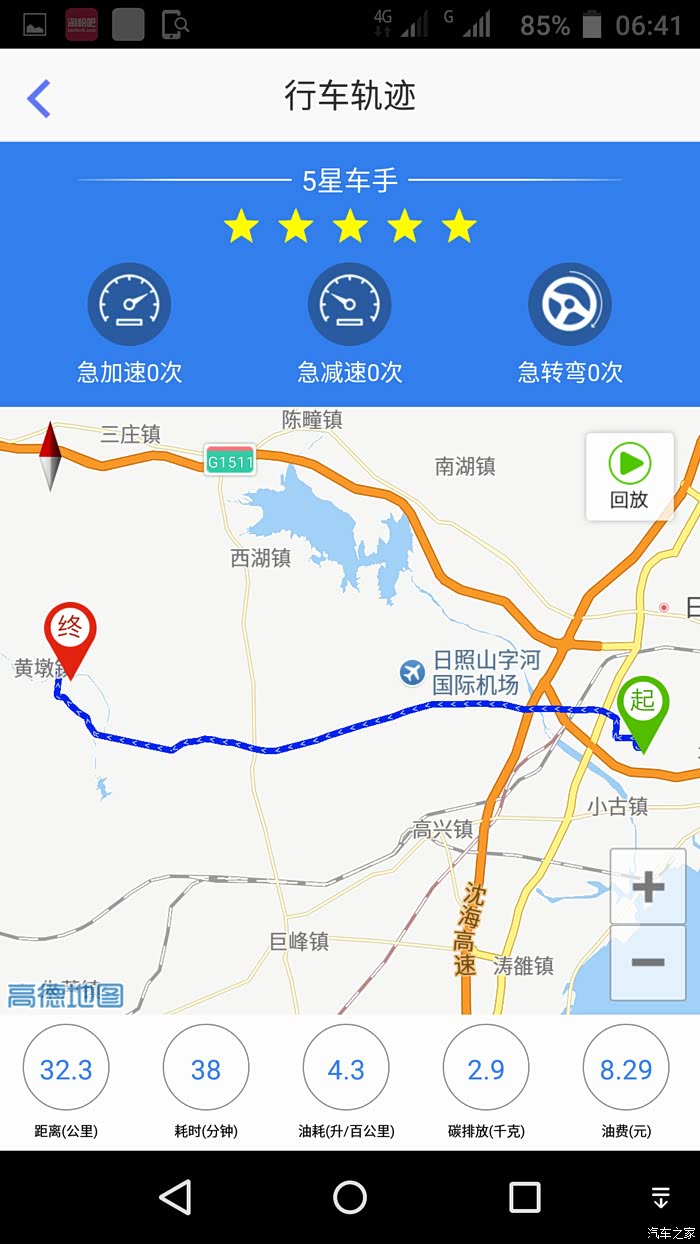Go back from 行车轨迹 screen
The width and height of the screenshot is (700, 1244).
(x=39, y=98)
